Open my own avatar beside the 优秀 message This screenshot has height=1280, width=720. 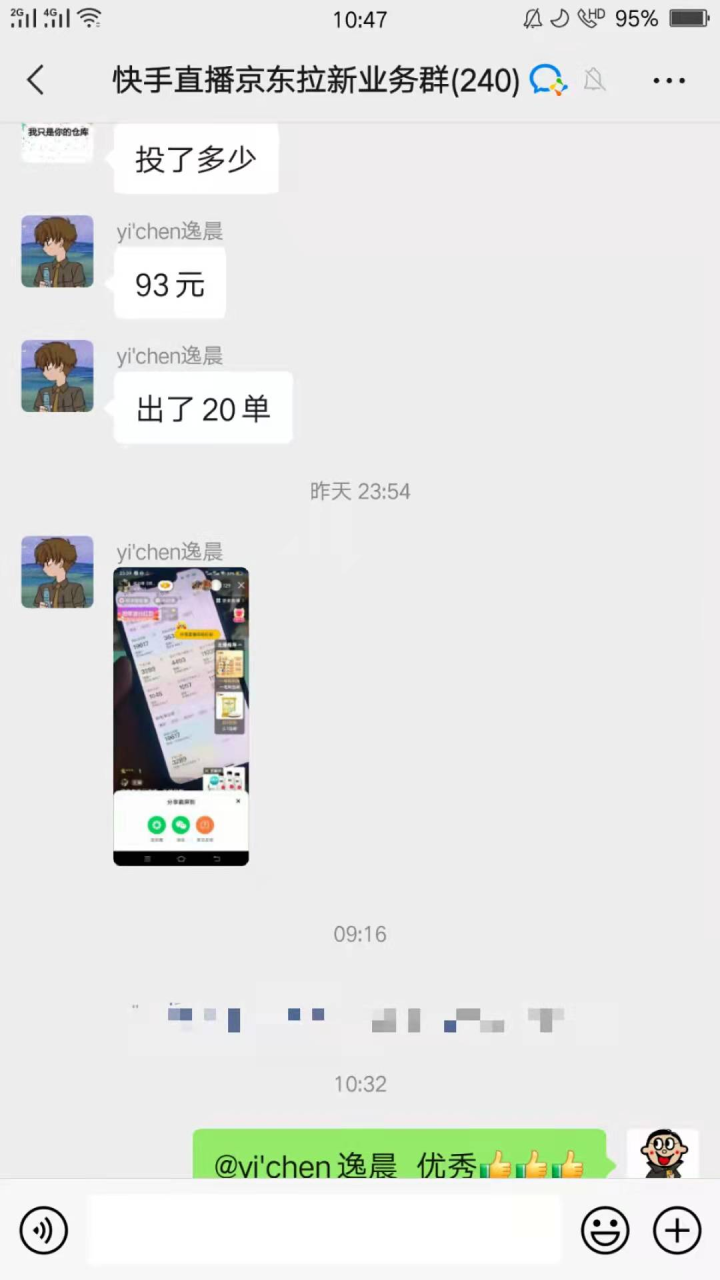click(662, 1155)
